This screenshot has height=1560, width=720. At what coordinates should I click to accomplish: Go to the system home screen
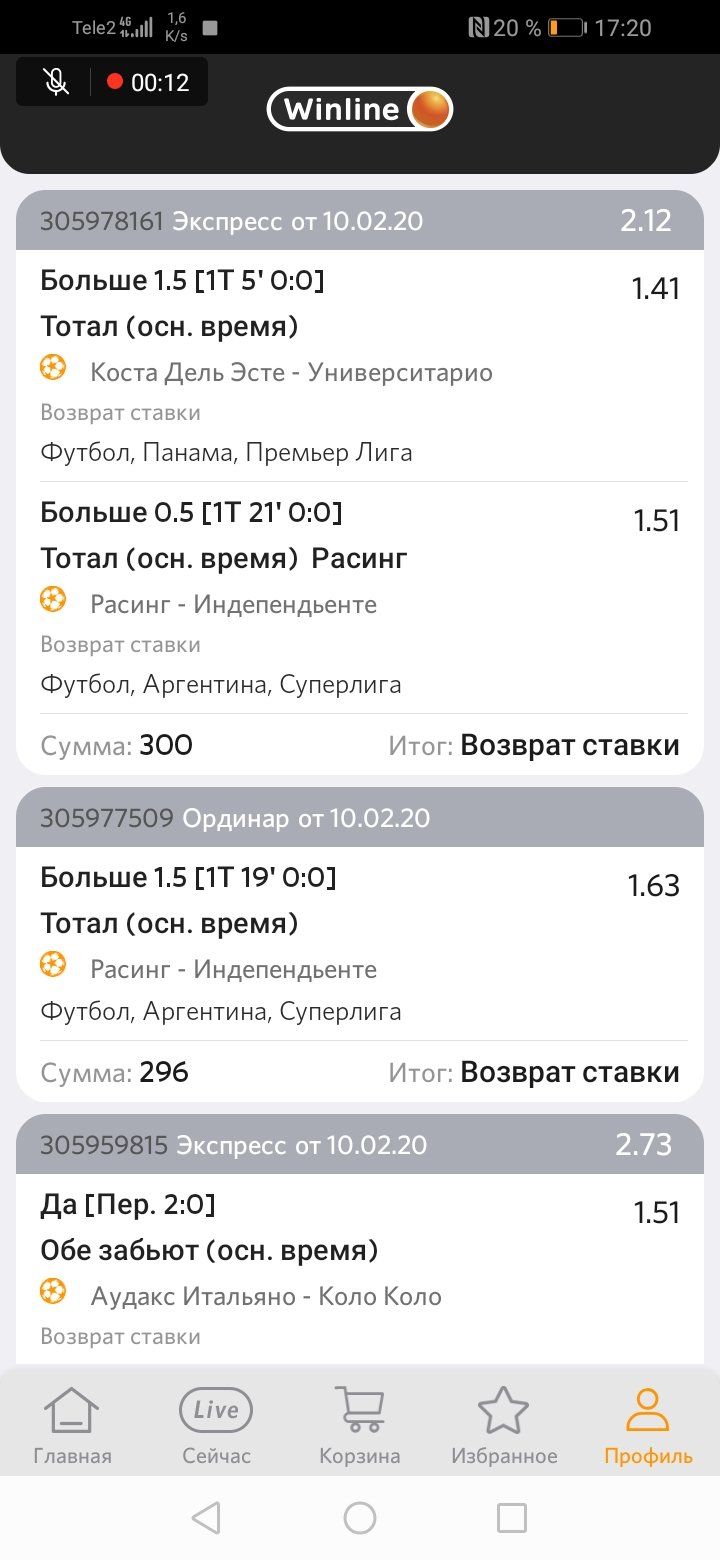pyautogui.click(x=360, y=1518)
